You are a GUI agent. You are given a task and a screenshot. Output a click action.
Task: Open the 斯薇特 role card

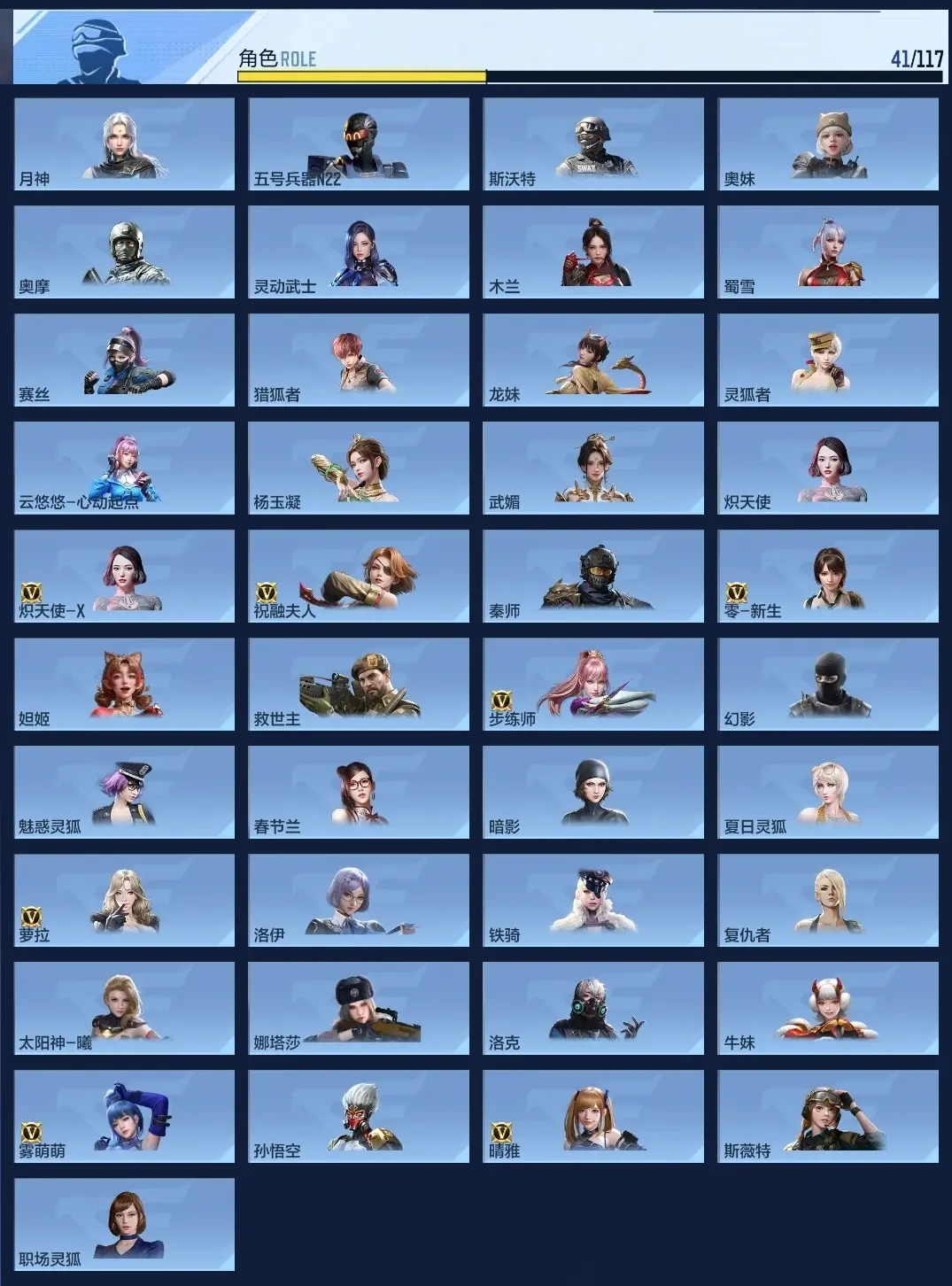(x=828, y=1116)
